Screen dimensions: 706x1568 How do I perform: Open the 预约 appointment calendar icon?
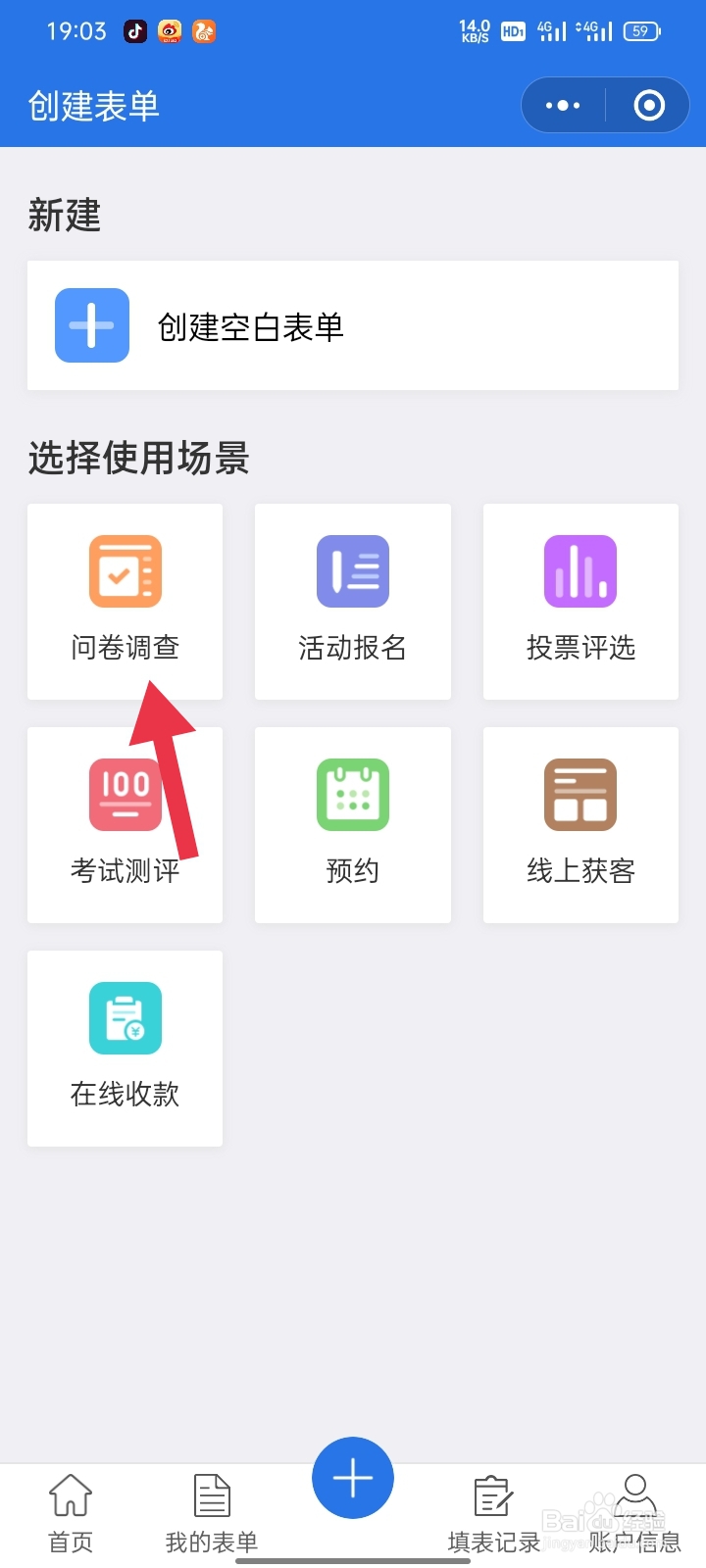tap(352, 795)
